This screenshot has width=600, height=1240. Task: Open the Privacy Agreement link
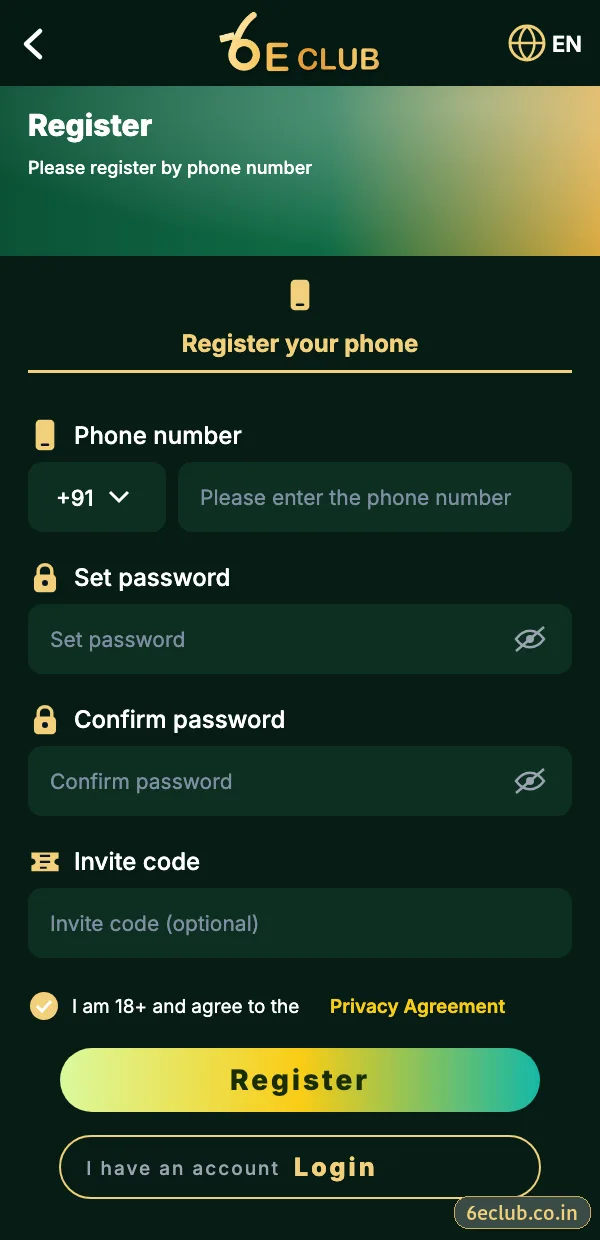(x=418, y=1006)
